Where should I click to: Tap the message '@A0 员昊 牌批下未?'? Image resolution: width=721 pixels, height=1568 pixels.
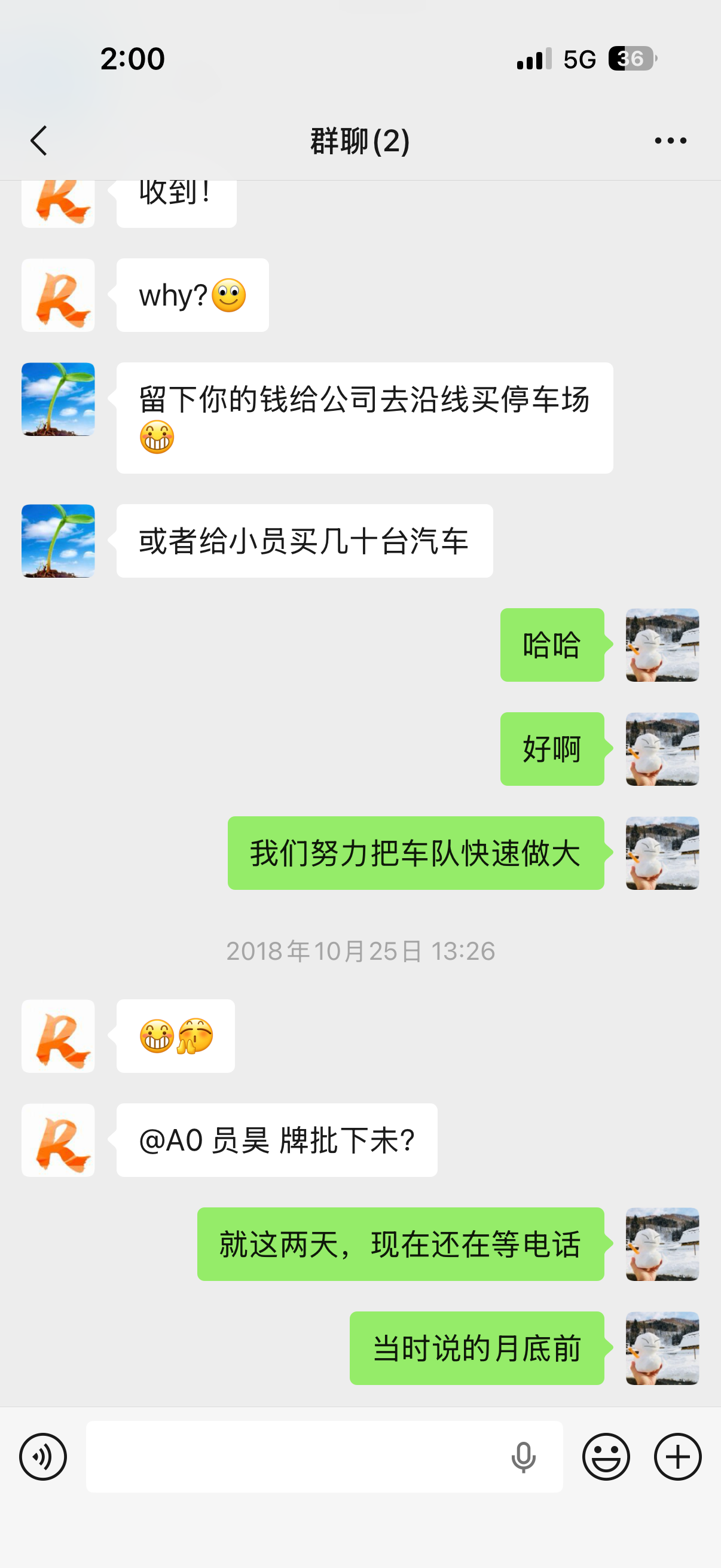click(x=274, y=1141)
